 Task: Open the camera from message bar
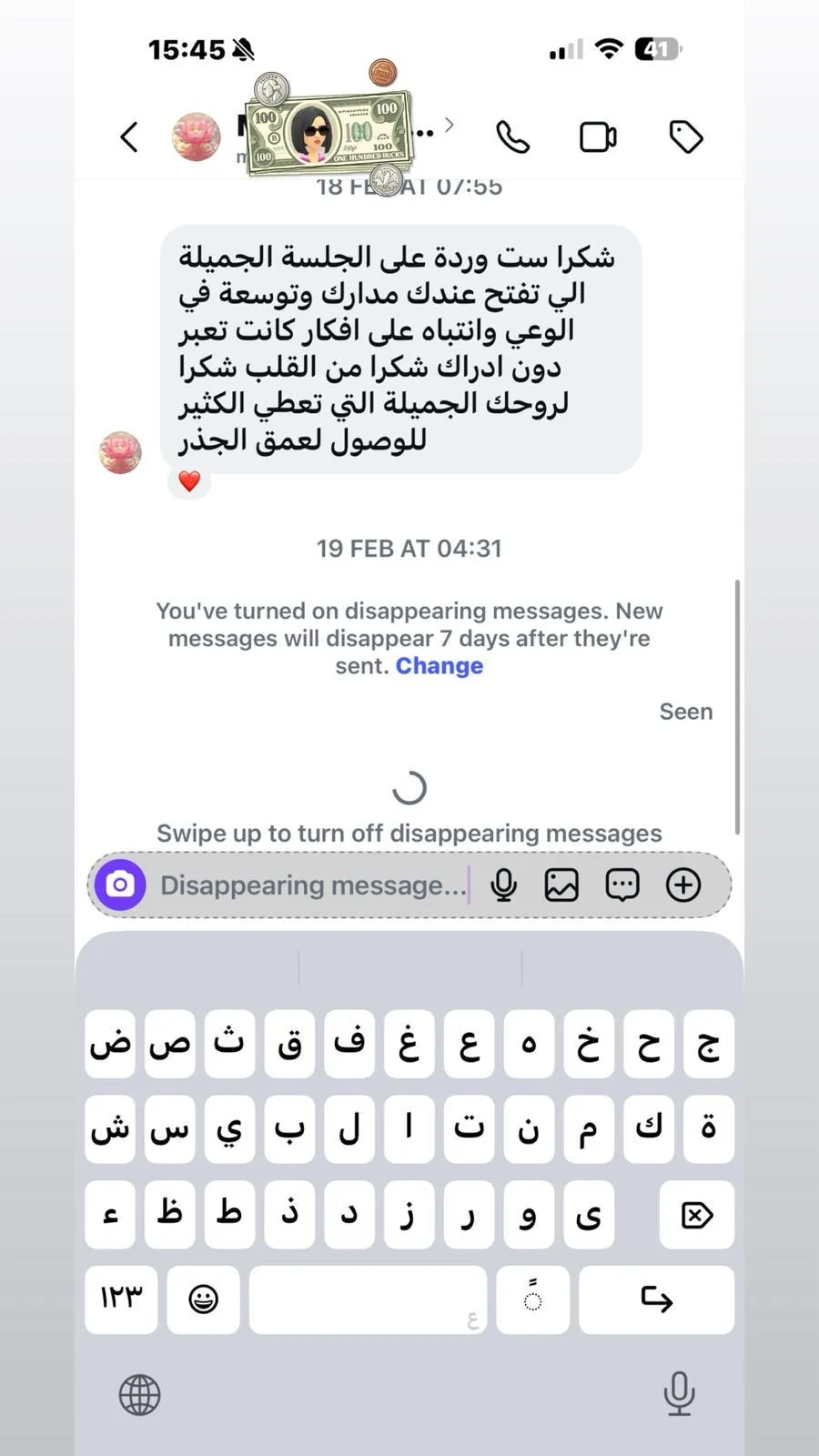click(120, 885)
